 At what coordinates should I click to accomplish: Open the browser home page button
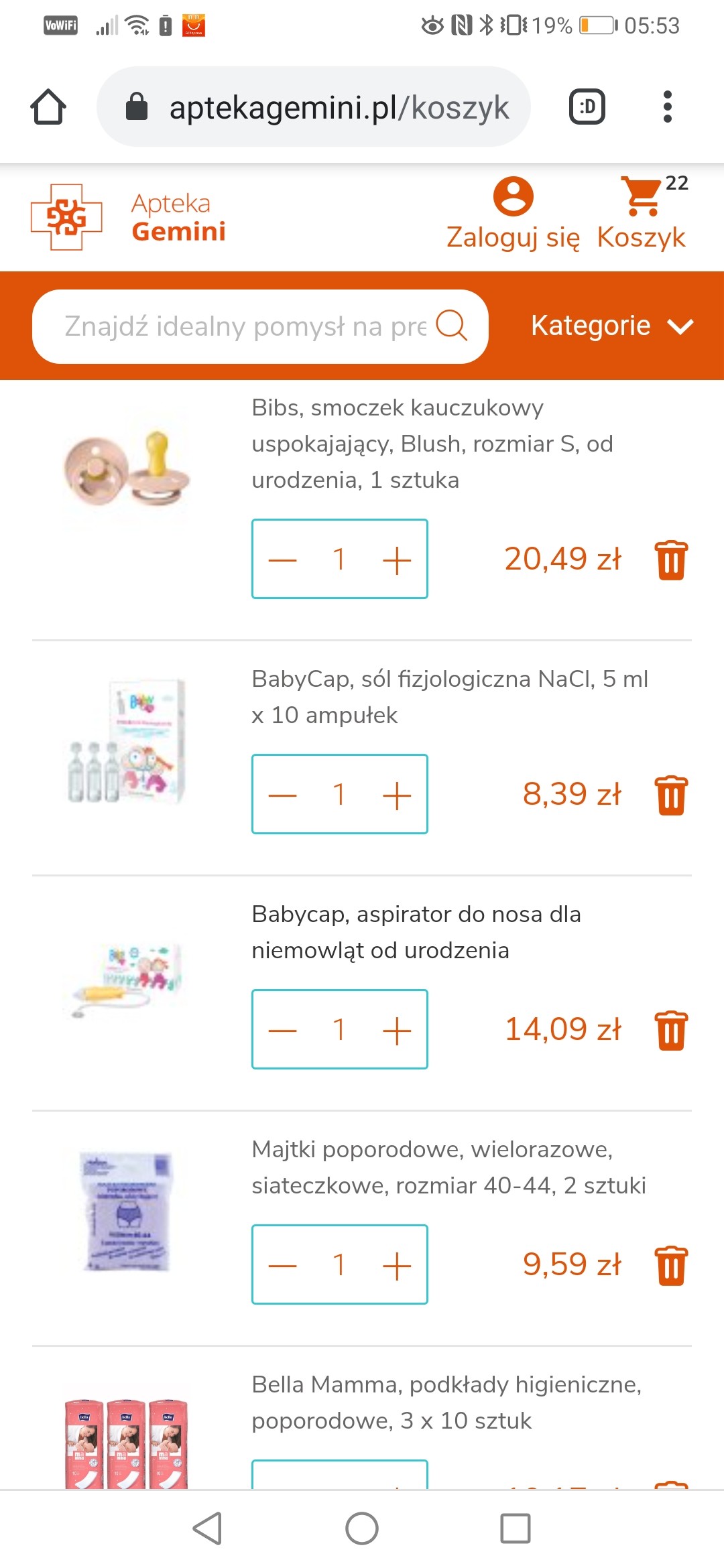48,107
